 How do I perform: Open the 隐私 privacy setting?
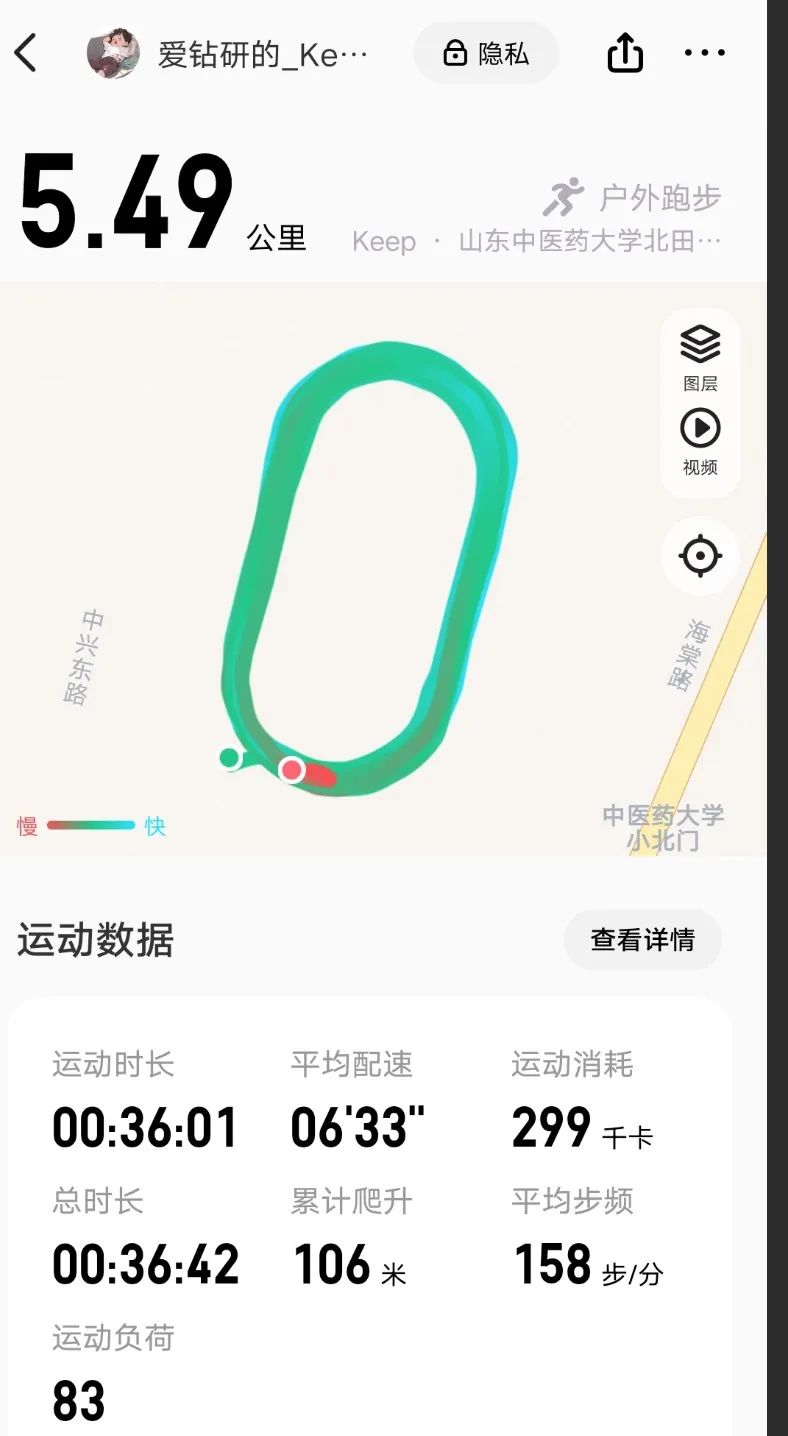pyautogui.click(x=486, y=54)
